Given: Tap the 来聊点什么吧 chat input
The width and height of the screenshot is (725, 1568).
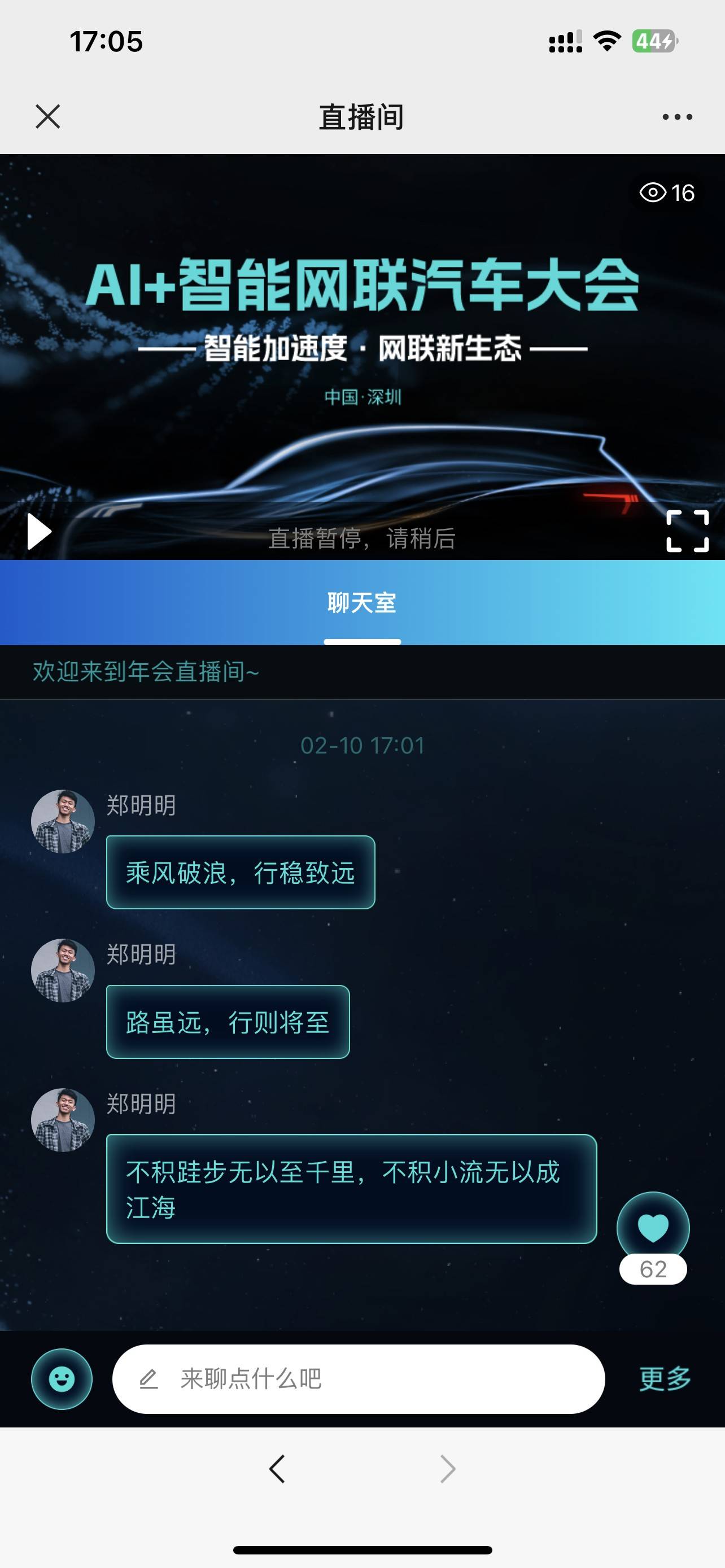Looking at the screenshot, I should pos(359,1379).
